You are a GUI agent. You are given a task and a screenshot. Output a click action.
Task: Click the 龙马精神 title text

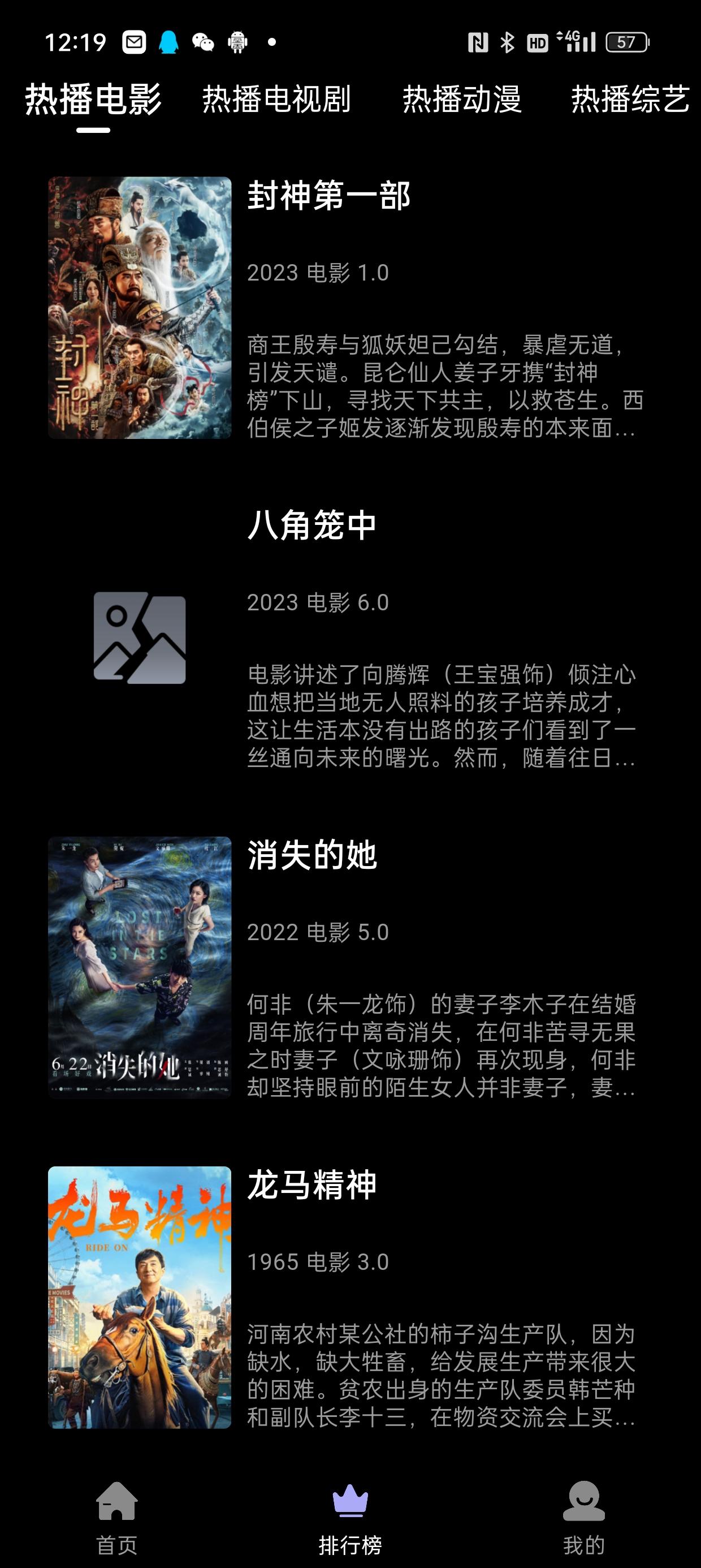[313, 1187]
